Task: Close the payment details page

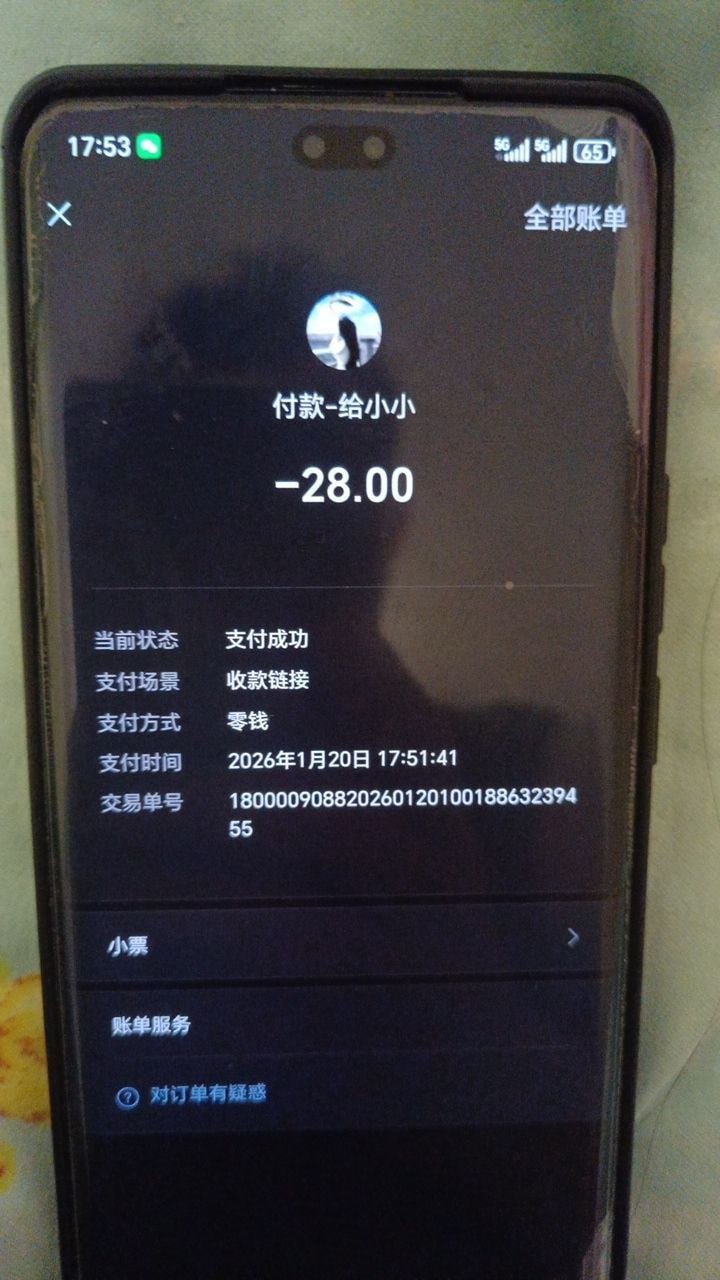Action: coord(60,214)
